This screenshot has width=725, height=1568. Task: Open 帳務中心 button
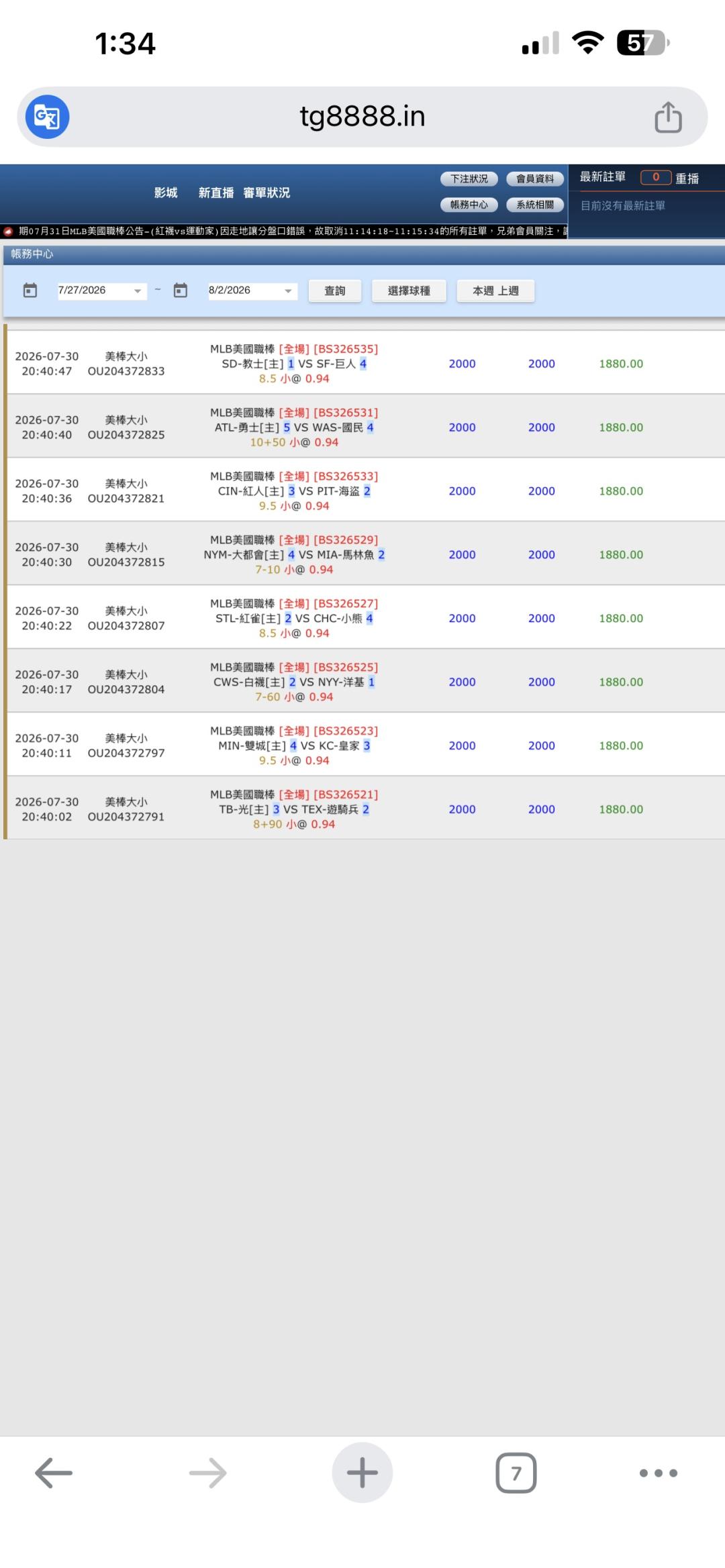point(469,205)
